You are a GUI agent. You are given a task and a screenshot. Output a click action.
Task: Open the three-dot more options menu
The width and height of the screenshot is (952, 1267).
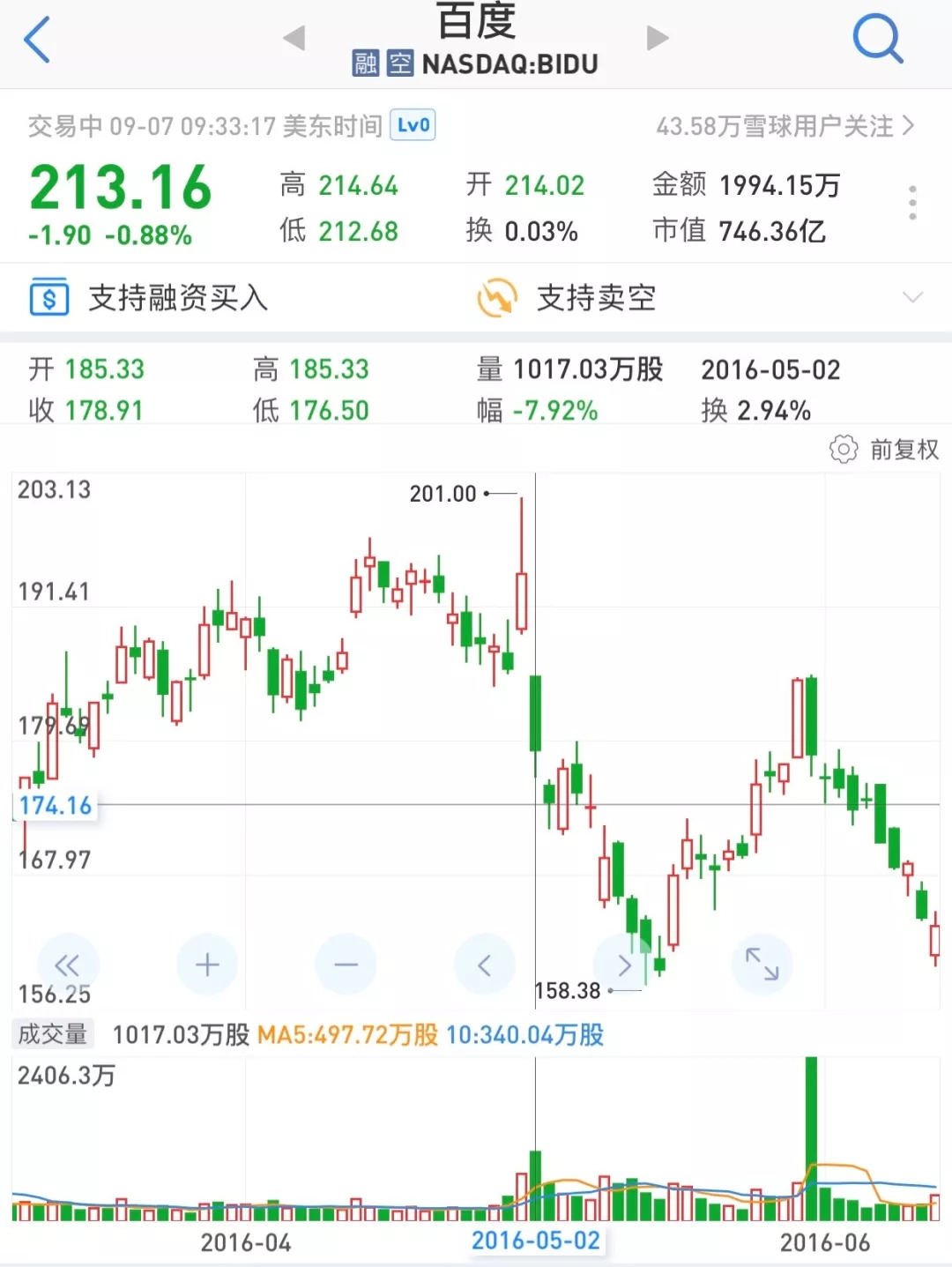tap(912, 203)
